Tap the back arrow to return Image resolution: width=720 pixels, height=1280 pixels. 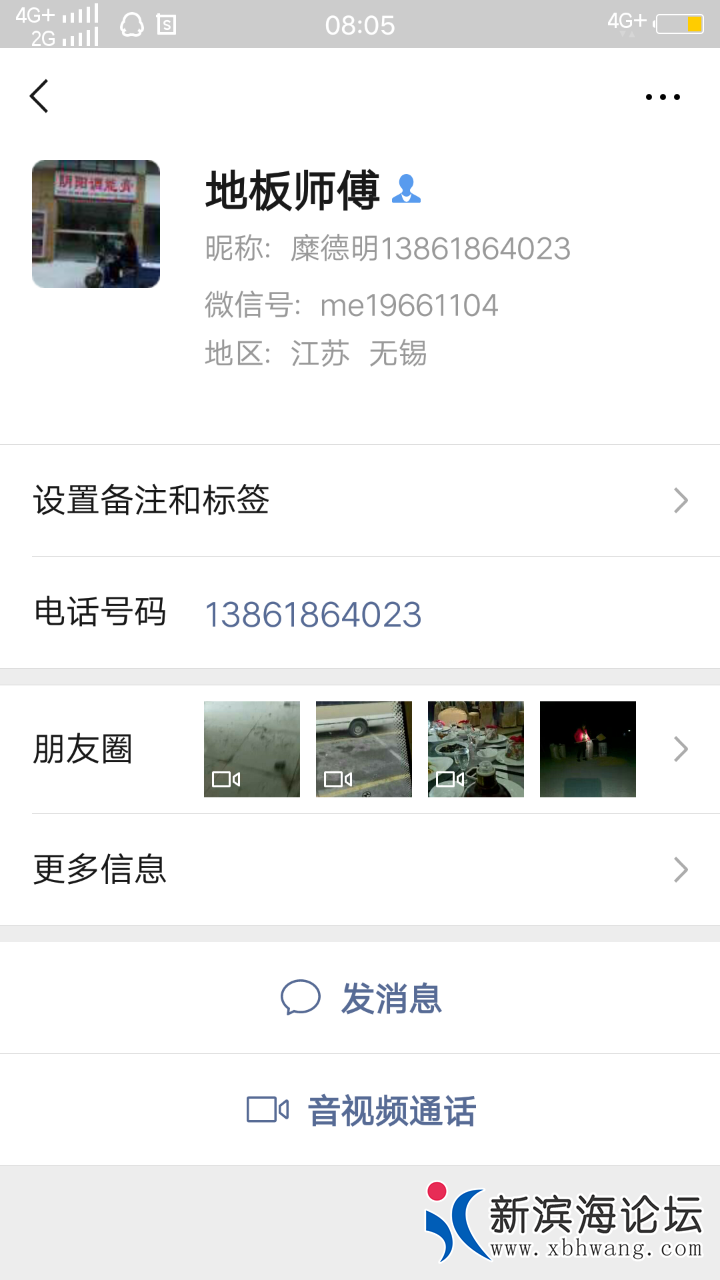click(x=38, y=96)
